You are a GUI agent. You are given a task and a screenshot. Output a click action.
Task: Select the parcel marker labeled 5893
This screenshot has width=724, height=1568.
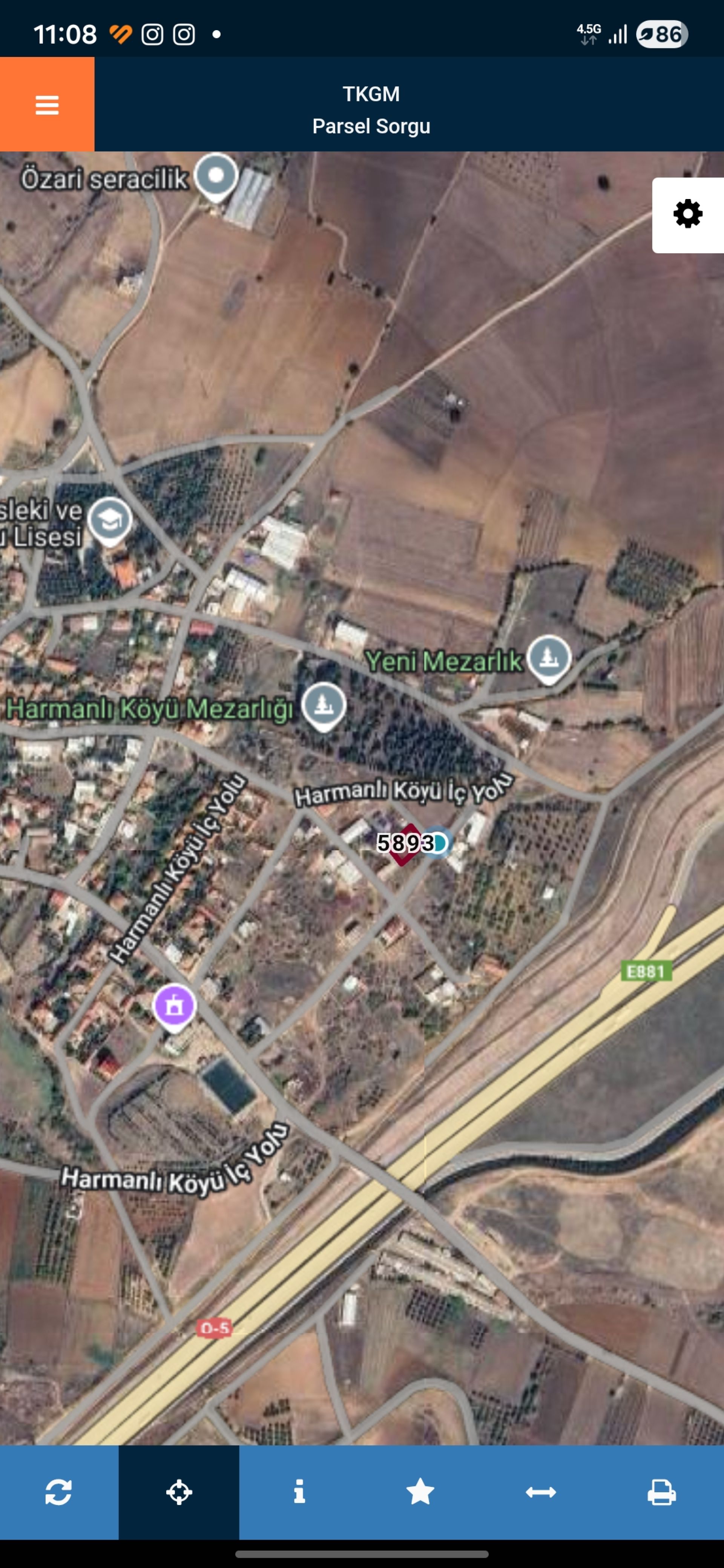coord(404,843)
